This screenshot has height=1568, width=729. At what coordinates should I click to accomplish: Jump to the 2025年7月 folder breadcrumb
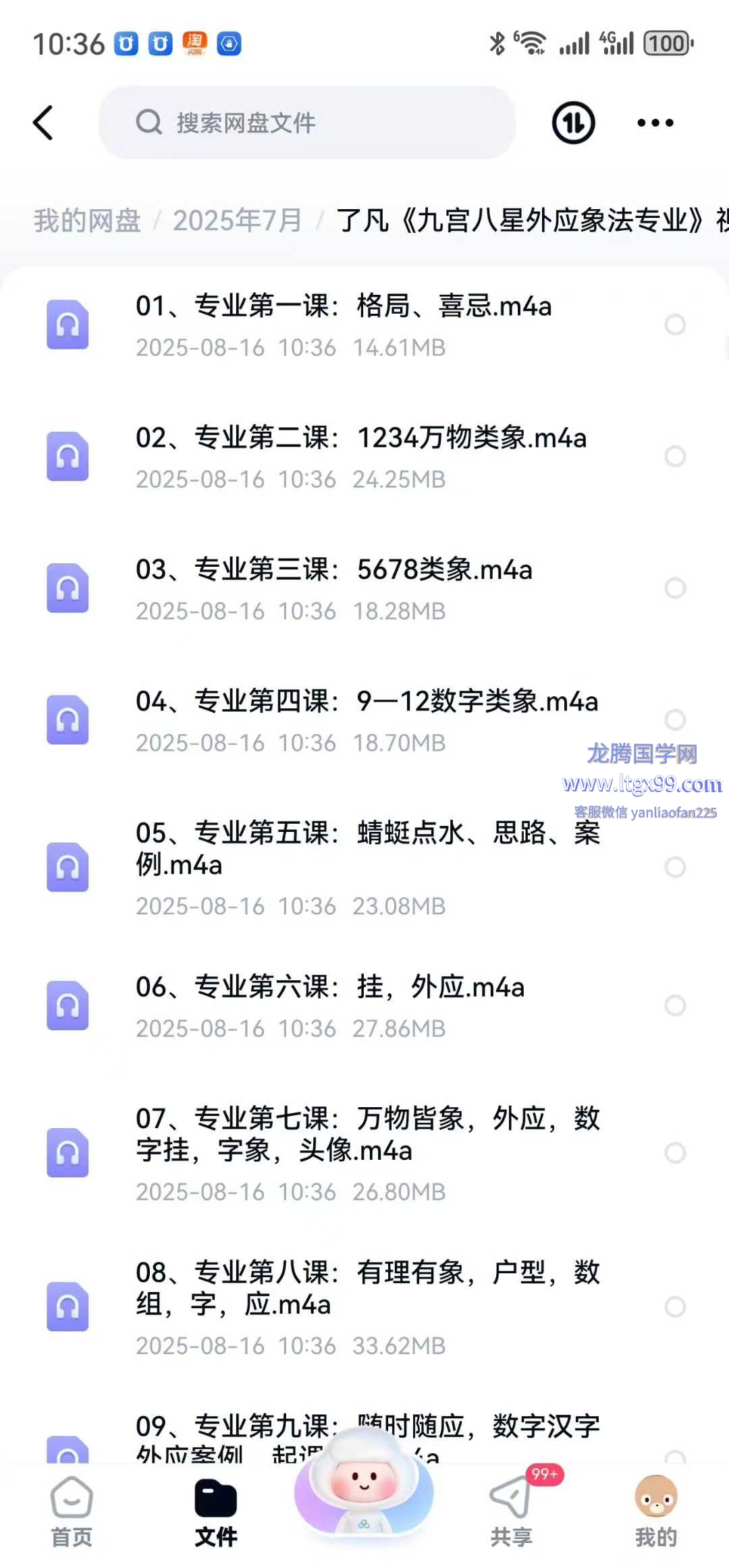tap(237, 221)
